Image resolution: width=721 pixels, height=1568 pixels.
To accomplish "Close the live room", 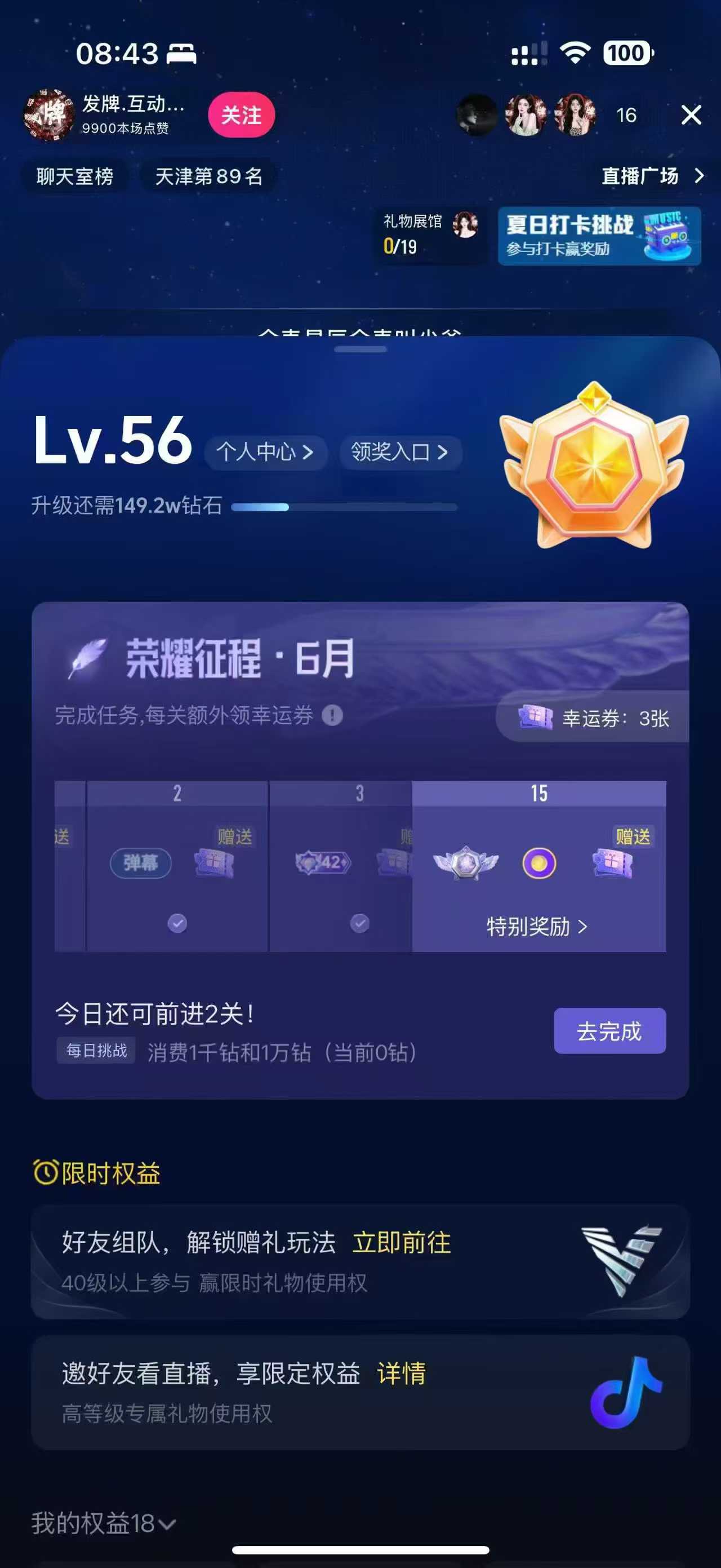I will [691, 114].
